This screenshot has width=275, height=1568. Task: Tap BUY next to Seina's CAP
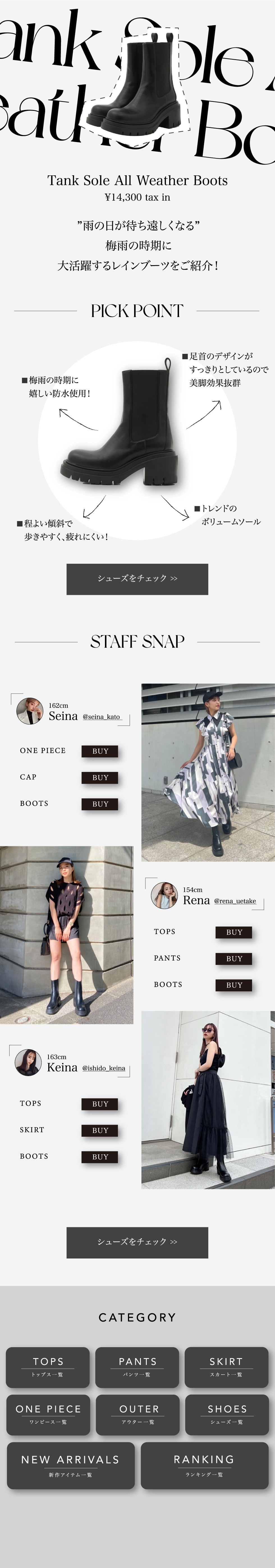100,777
